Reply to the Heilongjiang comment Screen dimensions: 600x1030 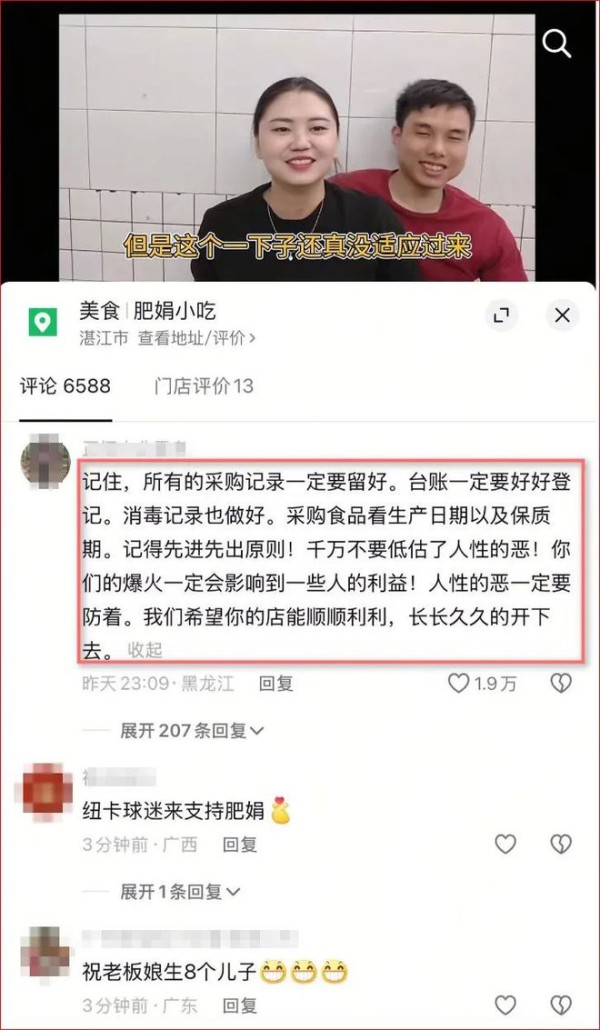tap(275, 684)
